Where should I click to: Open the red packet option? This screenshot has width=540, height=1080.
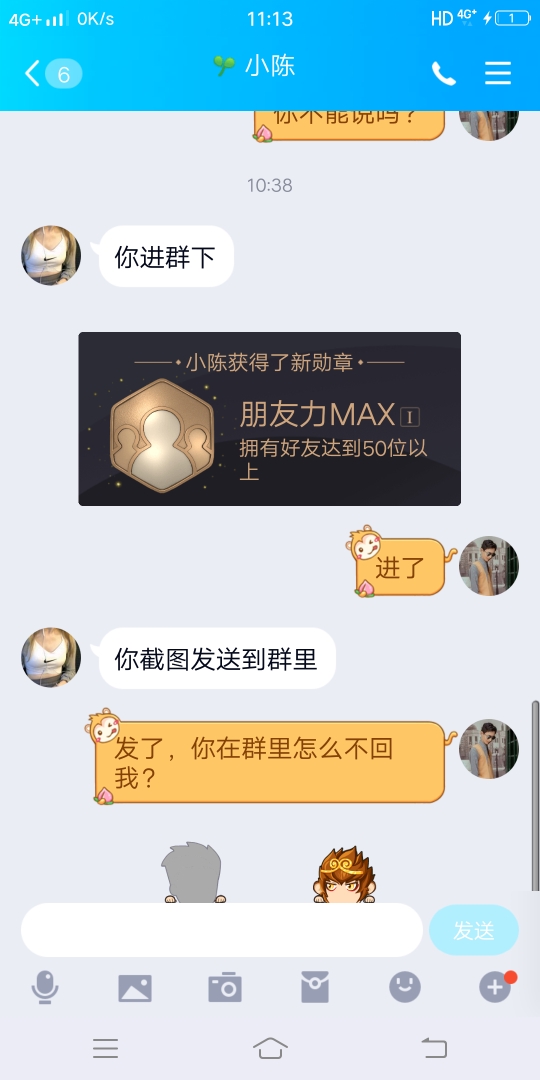(x=315, y=988)
